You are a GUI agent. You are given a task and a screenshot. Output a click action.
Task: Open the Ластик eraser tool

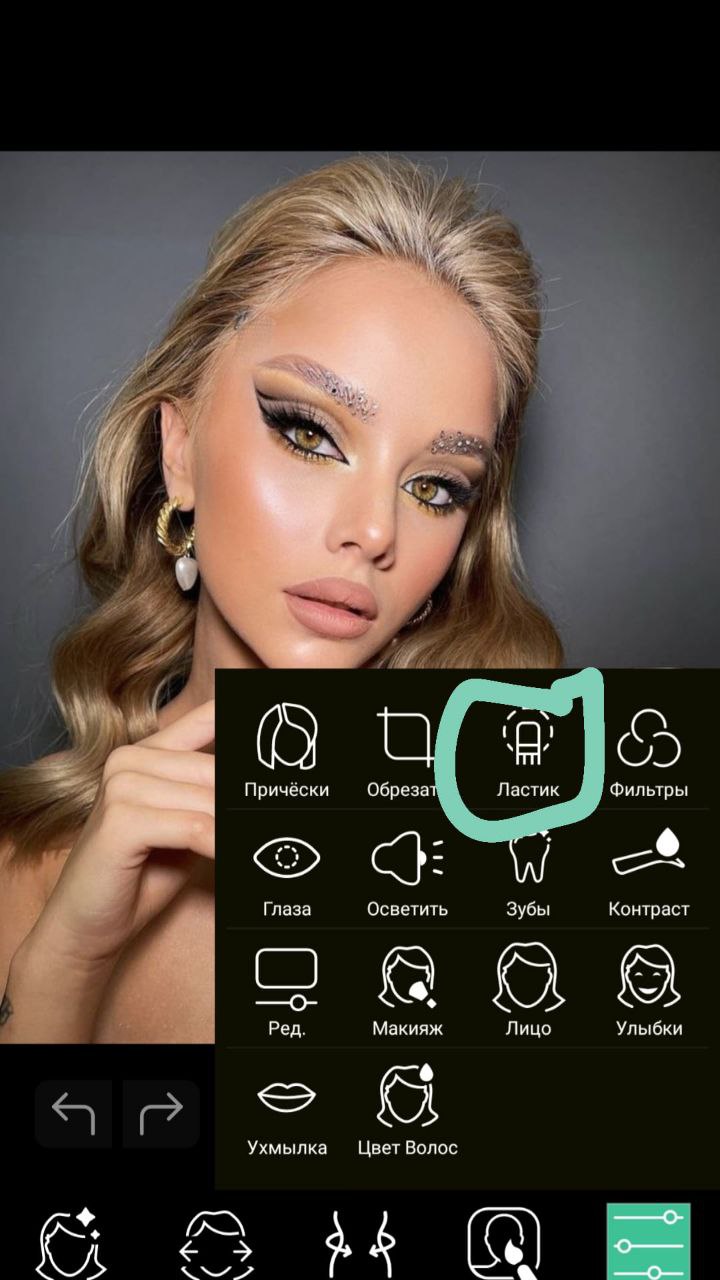(x=528, y=750)
